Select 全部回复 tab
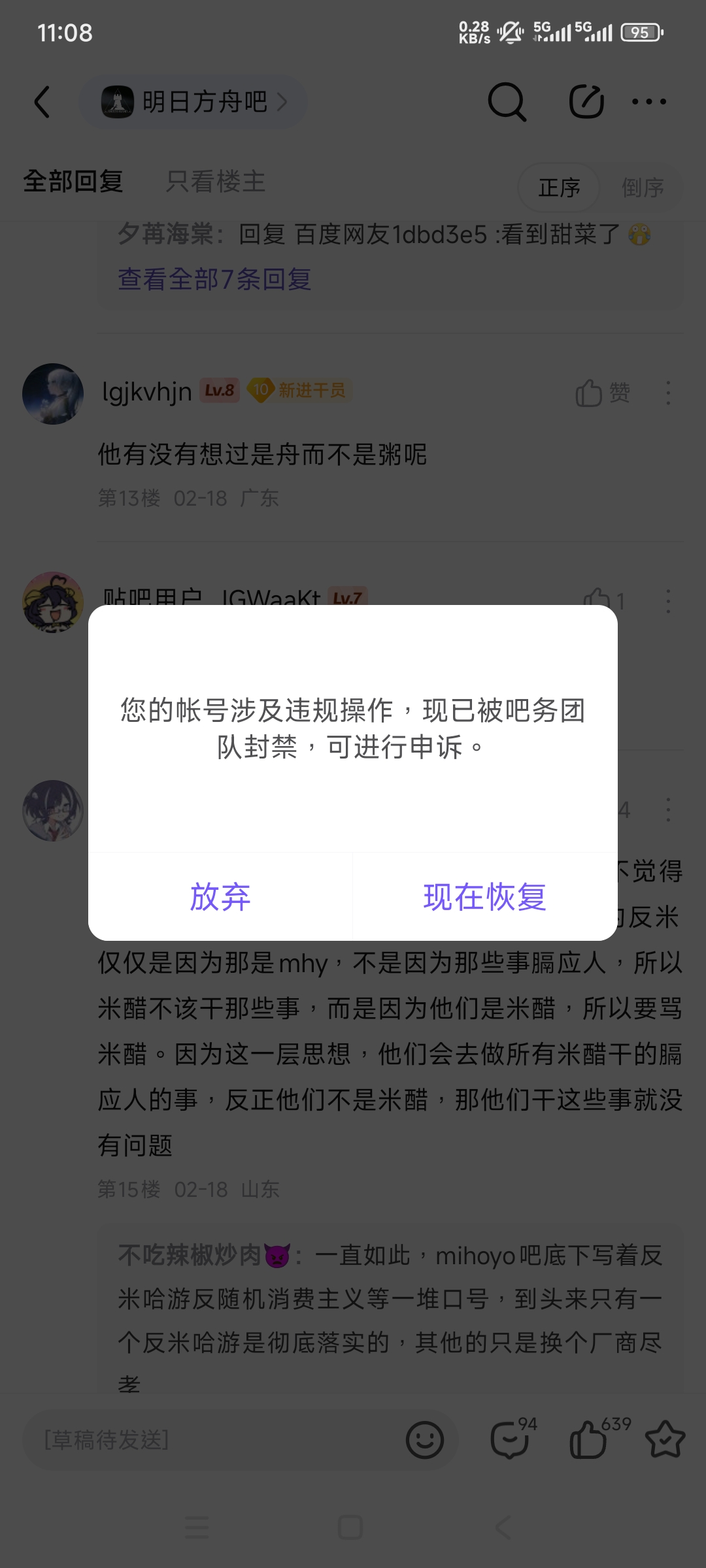The width and height of the screenshot is (706, 1568). tap(73, 182)
